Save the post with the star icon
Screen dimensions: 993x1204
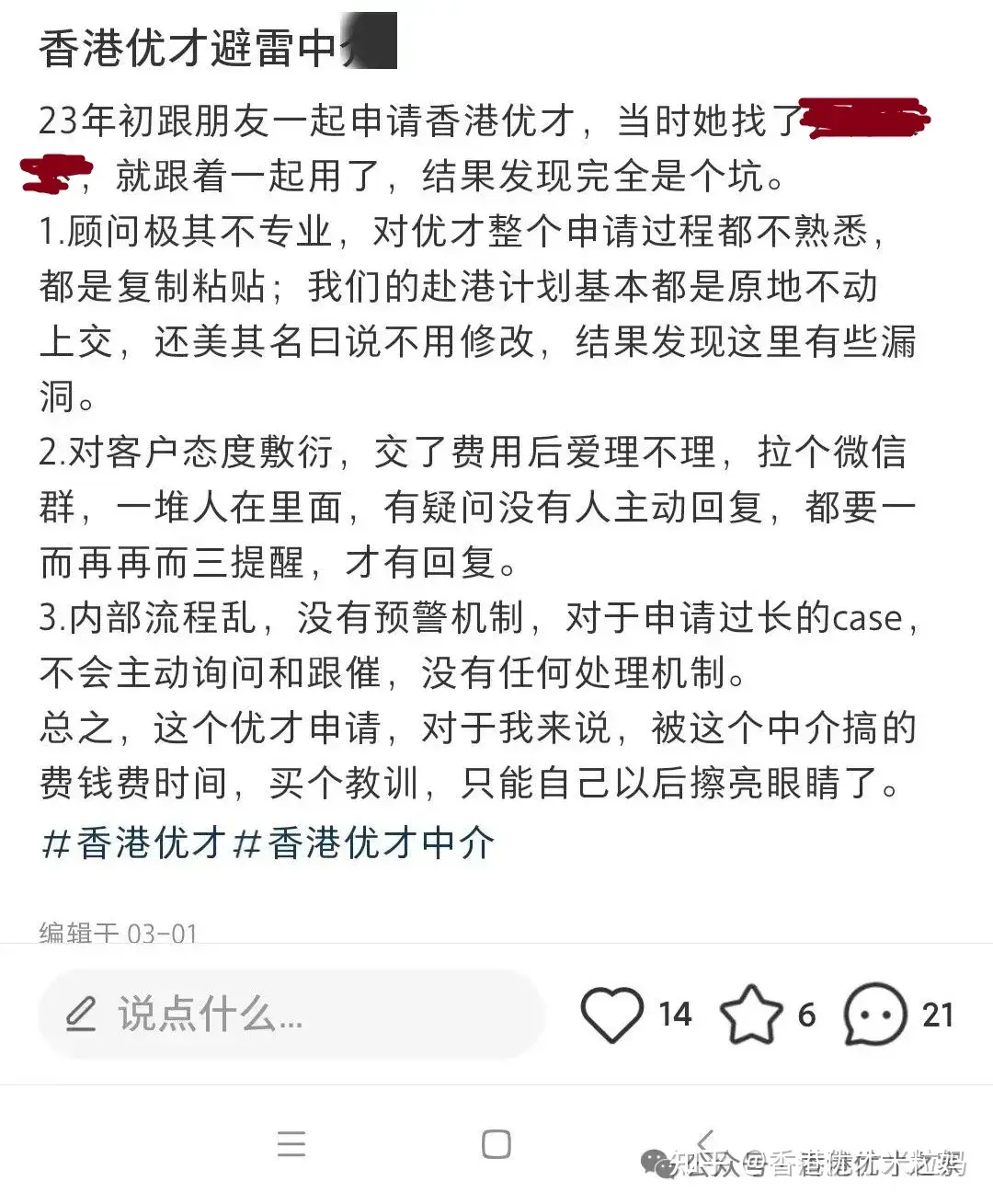(x=751, y=1015)
